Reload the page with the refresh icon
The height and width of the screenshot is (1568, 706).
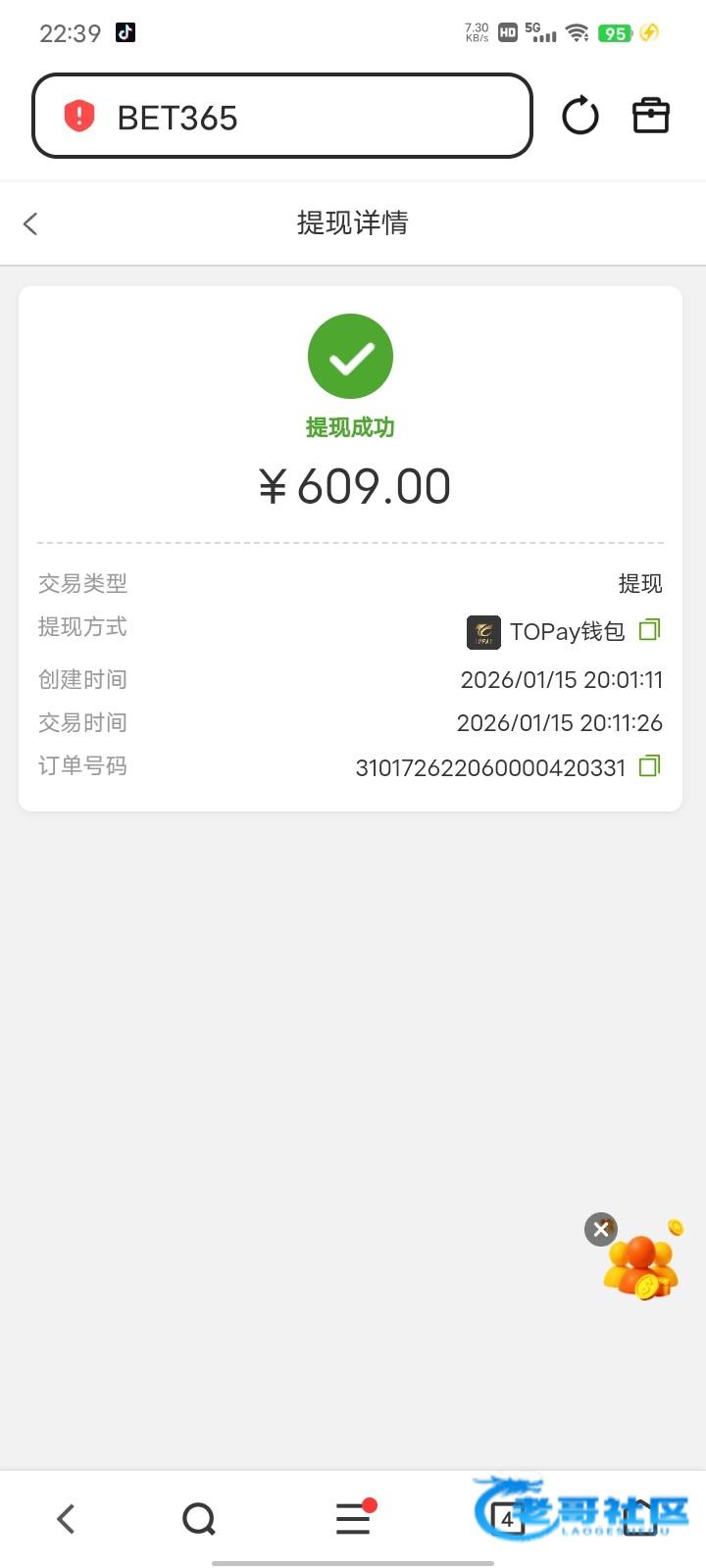click(x=580, y=116)
